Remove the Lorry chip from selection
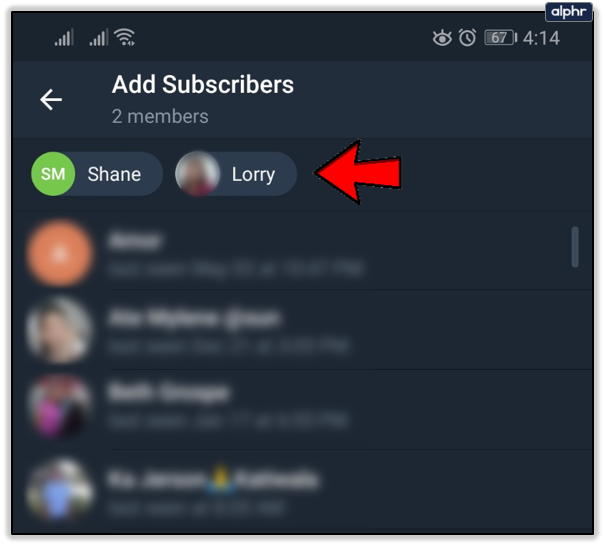Viewport: 605px width, 546px height. point(236,174)
